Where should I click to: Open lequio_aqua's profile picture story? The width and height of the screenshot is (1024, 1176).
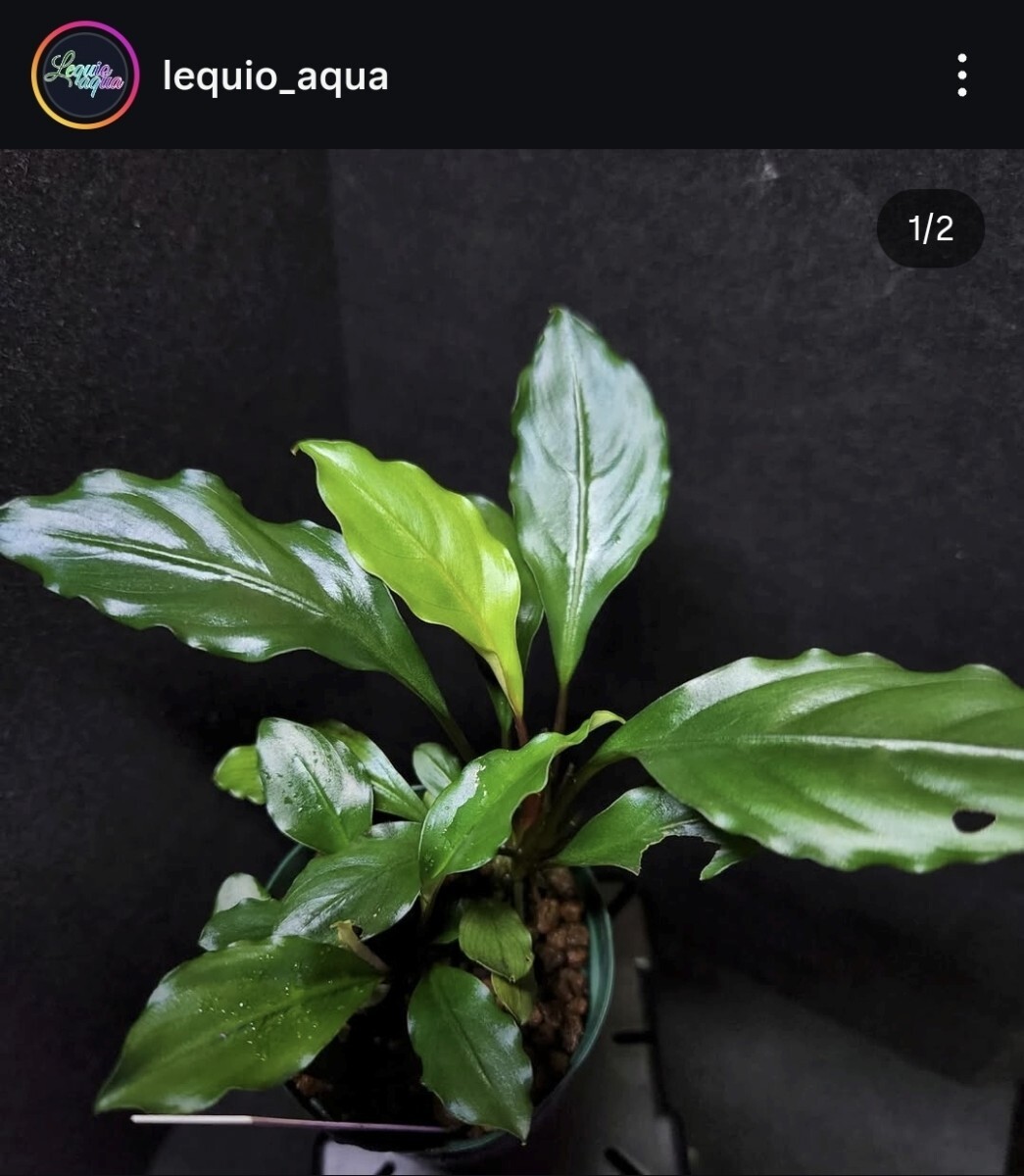[x=85, y=75]
